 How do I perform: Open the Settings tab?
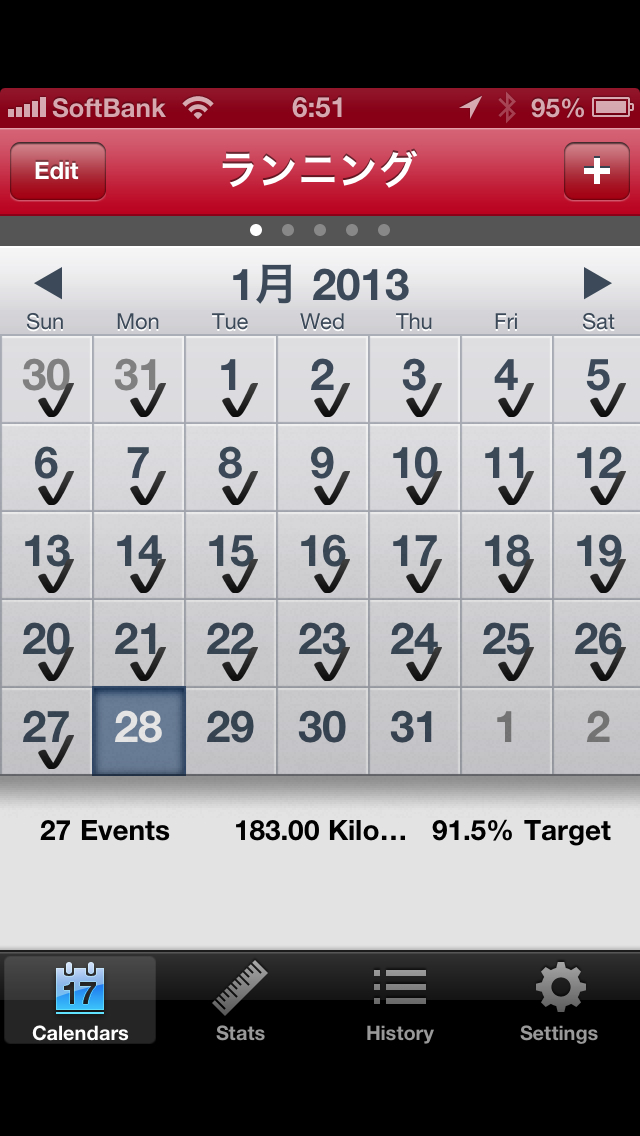[x=558, y=1001]
